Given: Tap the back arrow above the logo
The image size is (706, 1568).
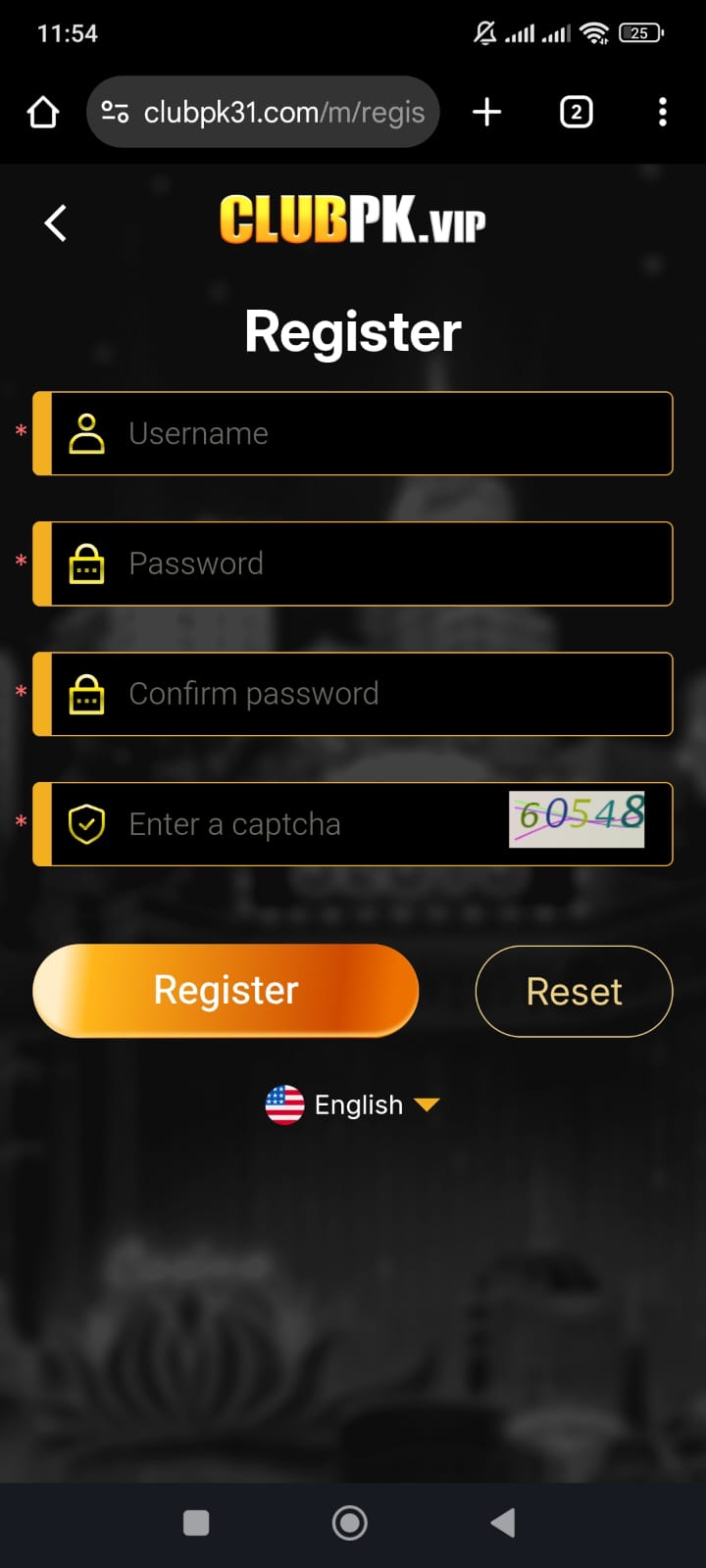Looking at the screenshot, I should (x=55, y=222).
